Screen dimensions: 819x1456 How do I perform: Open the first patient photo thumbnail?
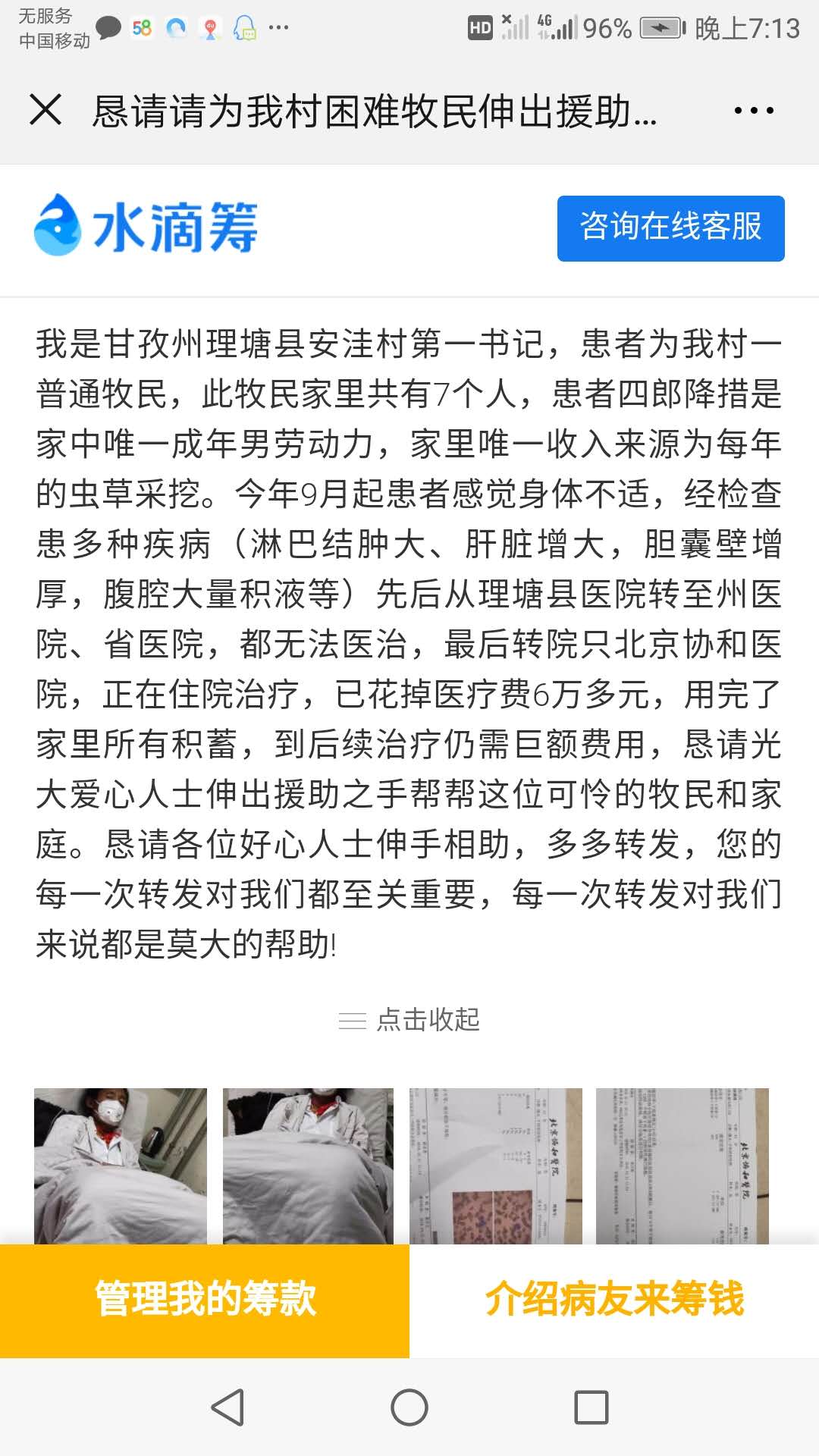[121, 1160]
